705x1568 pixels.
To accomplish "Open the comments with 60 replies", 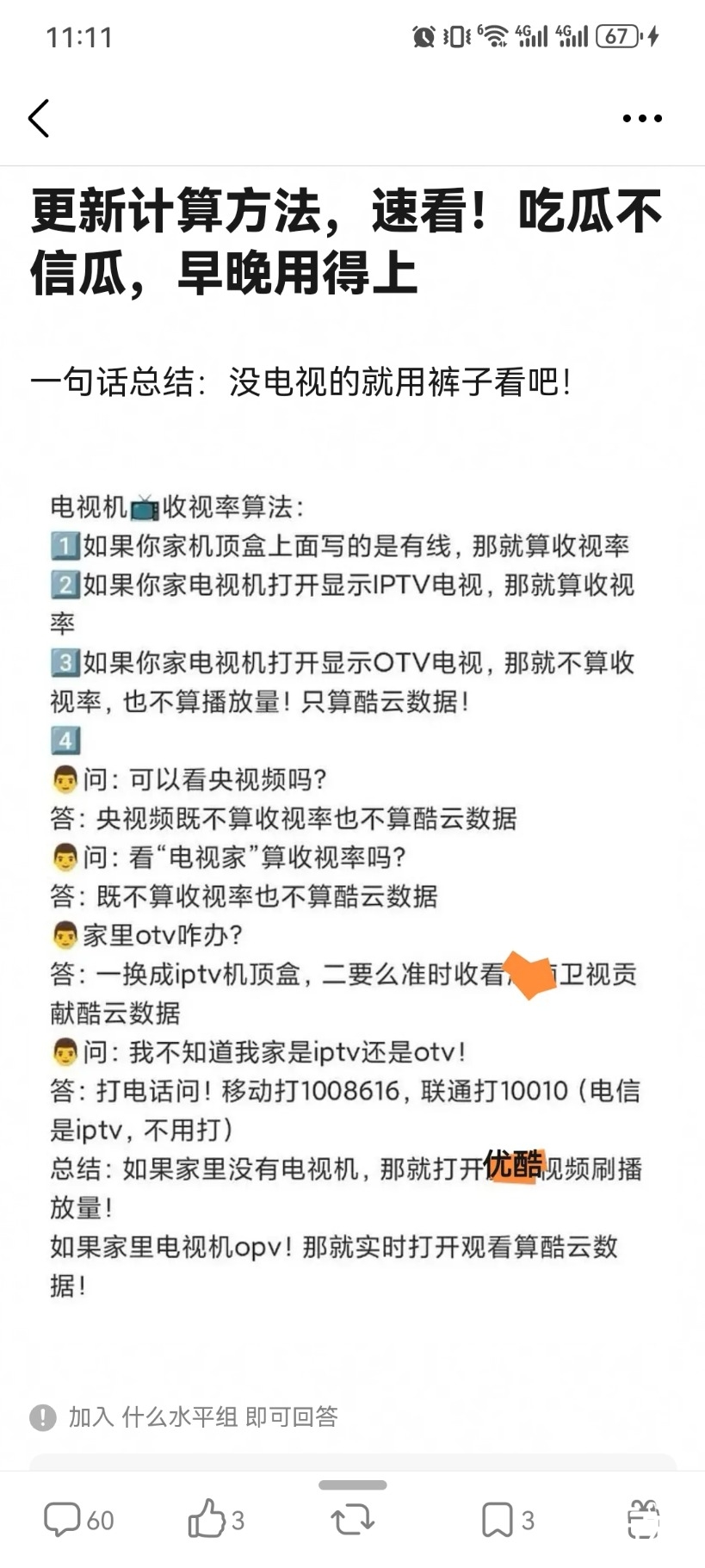I will click(78, 1520).
